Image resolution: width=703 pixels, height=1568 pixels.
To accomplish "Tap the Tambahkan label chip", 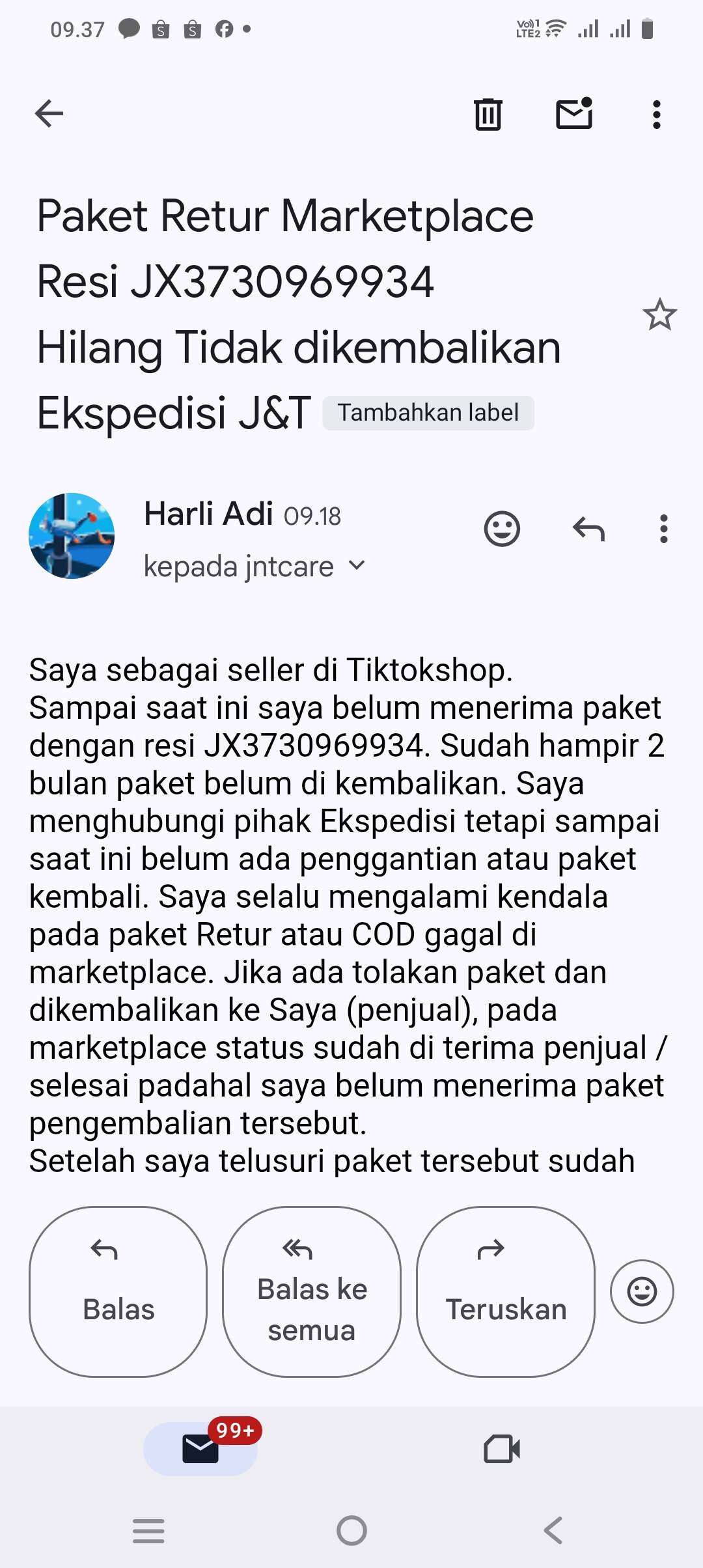I will coord(428,413).
